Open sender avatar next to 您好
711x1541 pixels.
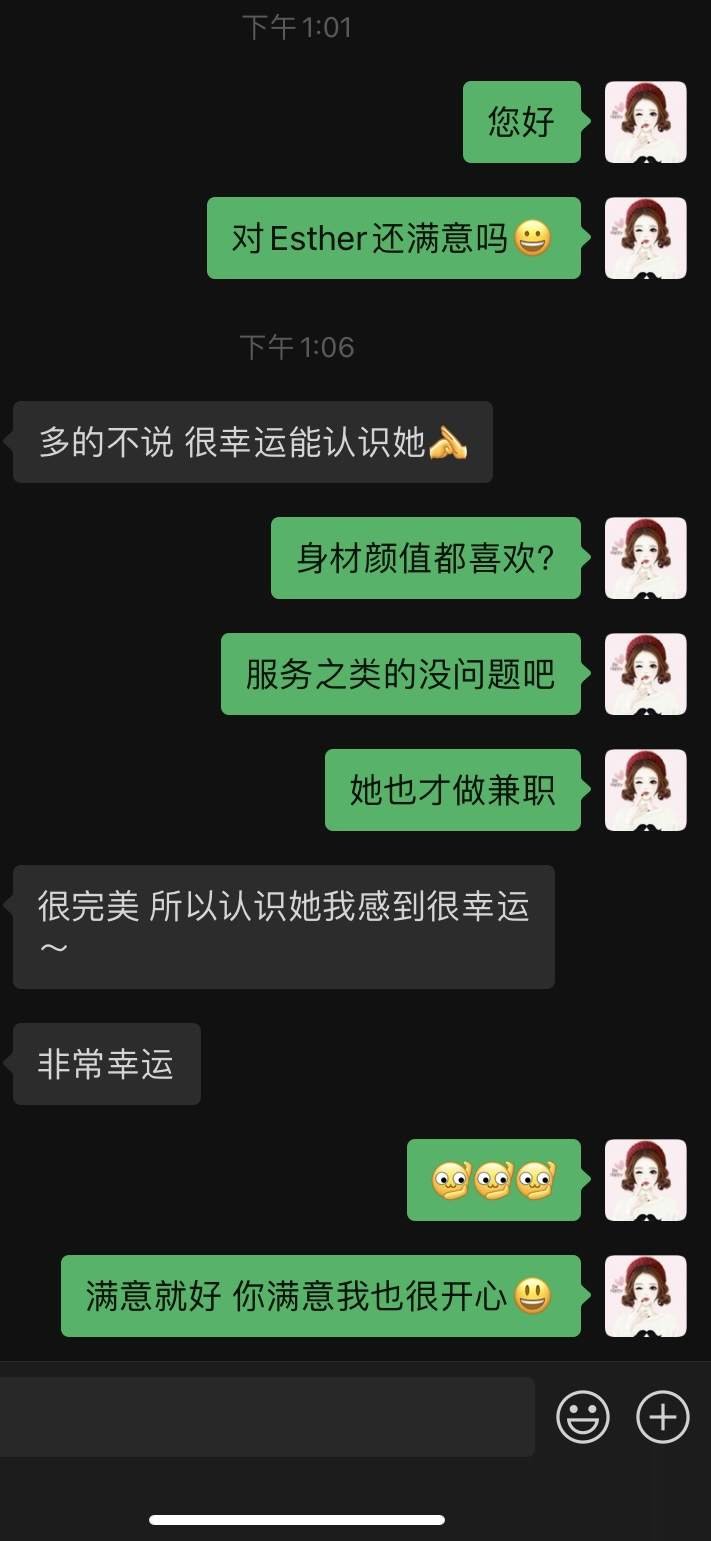(645, 122)
